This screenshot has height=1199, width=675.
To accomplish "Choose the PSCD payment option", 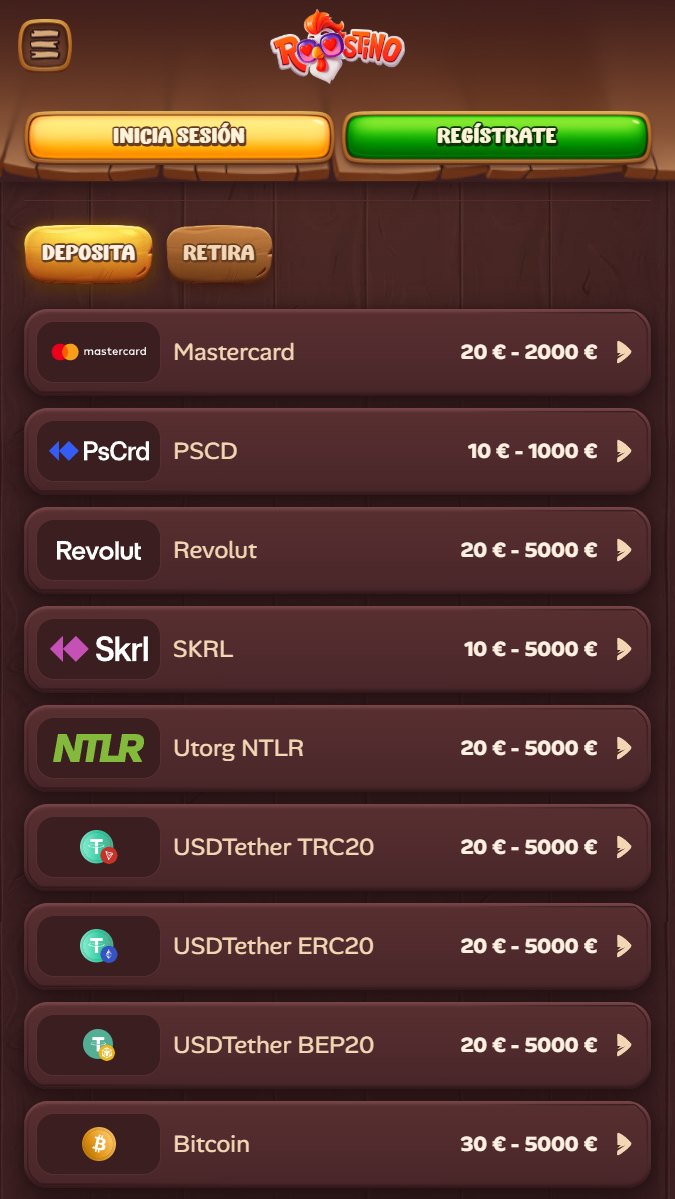I will click(x=337, y=451).
